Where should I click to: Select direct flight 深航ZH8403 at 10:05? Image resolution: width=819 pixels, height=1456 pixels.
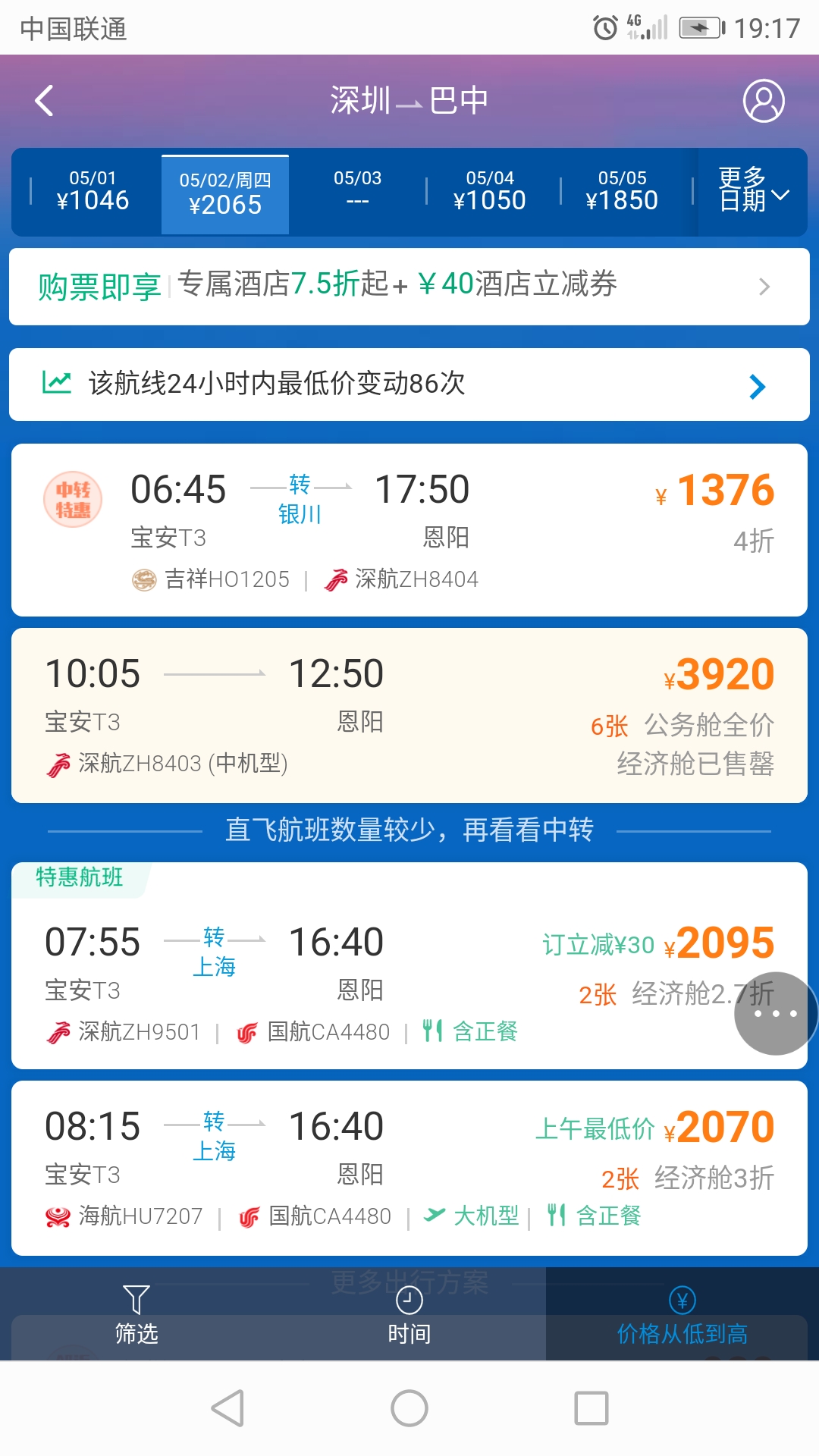click(x=409, y=715)
